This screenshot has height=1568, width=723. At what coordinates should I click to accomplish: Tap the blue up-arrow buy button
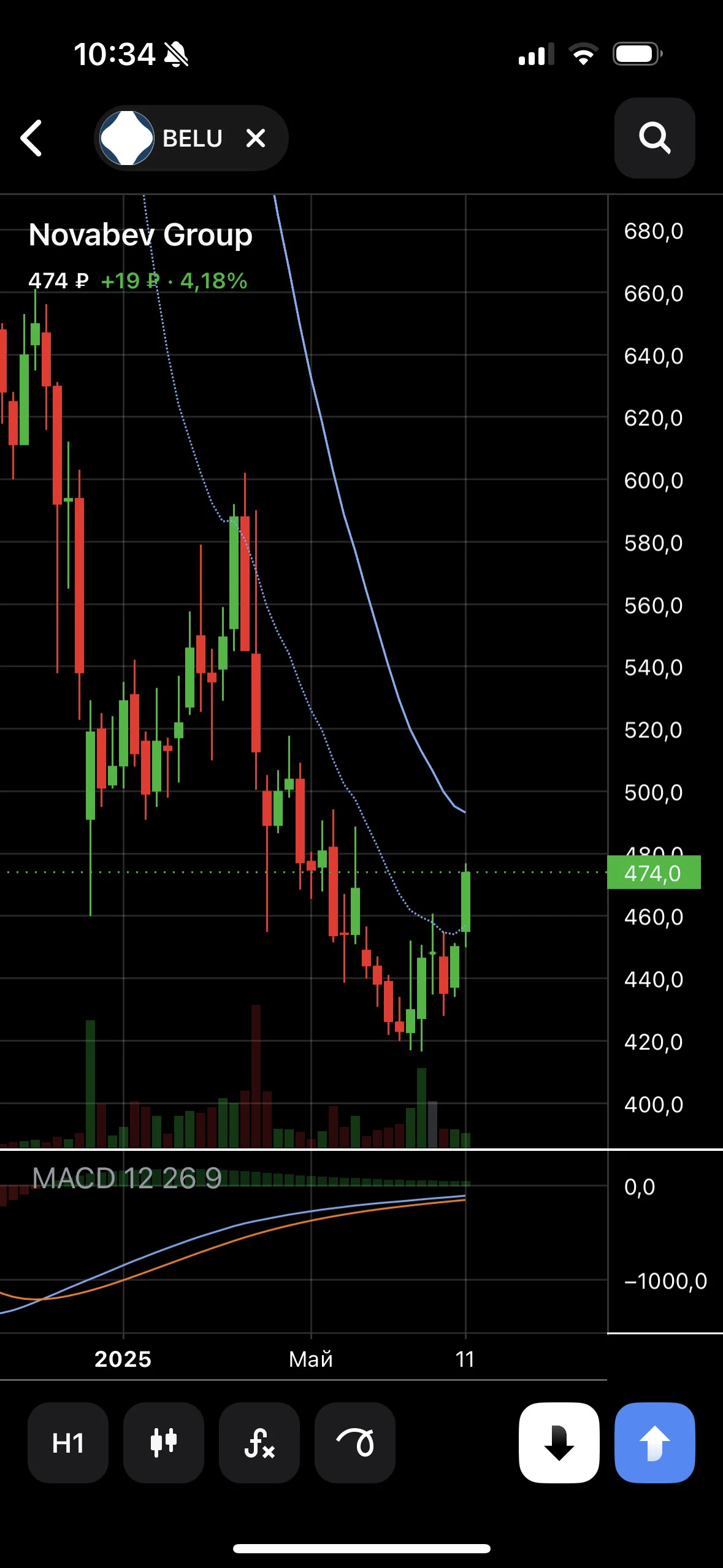coord(655,1443)
